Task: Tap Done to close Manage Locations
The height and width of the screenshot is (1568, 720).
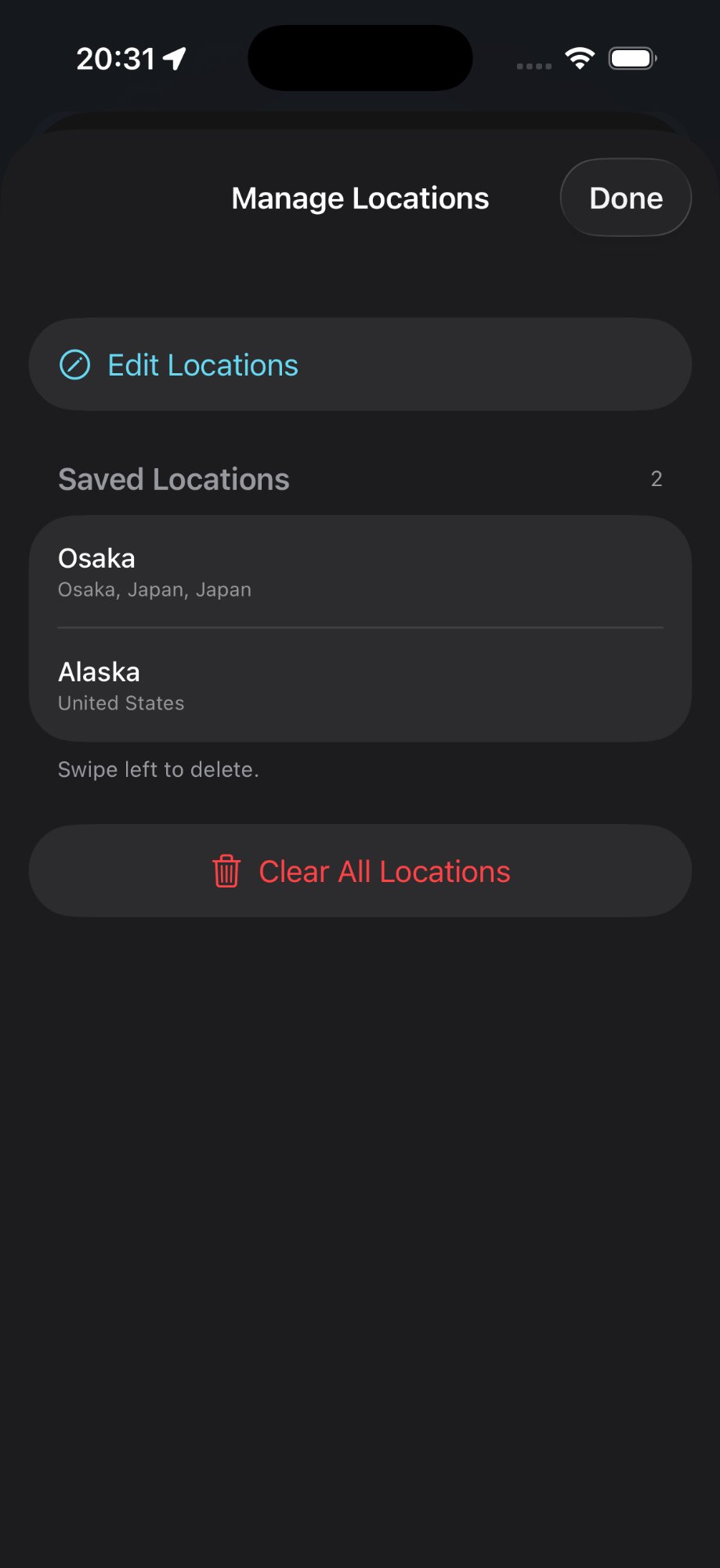Action: 624,198
